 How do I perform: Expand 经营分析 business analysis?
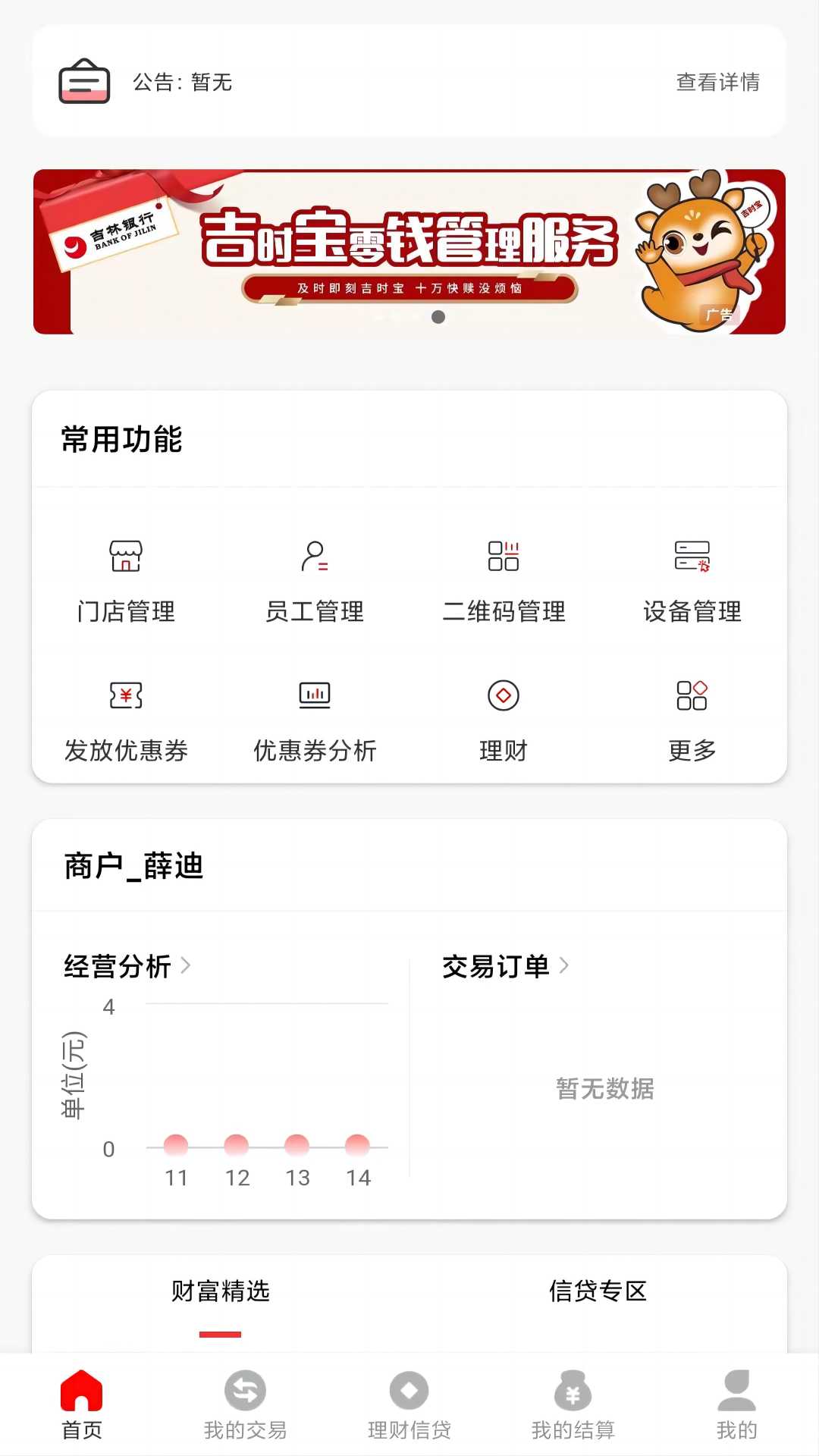click(x=127, y=966)
